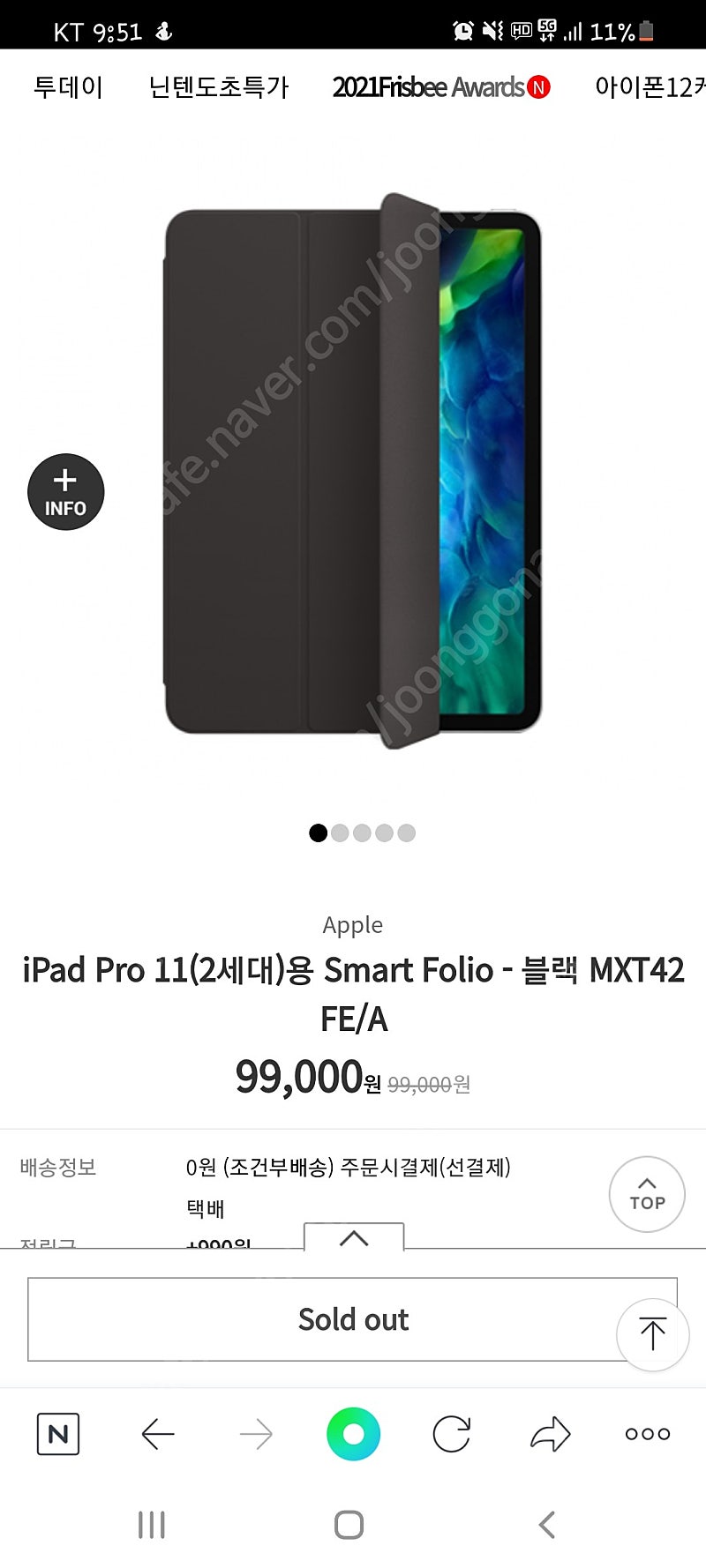Go to the home screen
The height and width of the screenshot is (1568, 706).
pyautogui.click(x=349, y=1525)
